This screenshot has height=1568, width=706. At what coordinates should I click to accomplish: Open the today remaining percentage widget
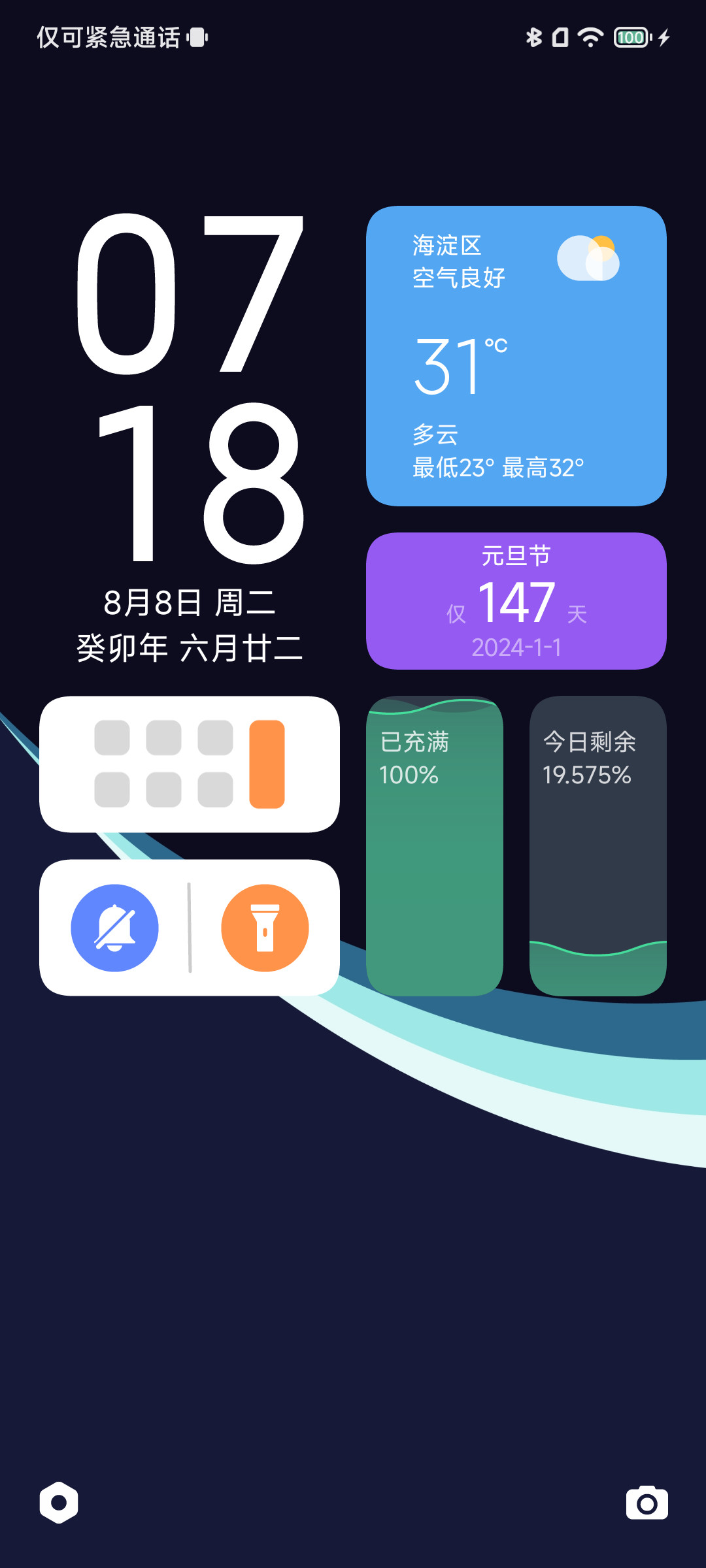(598, 846)
